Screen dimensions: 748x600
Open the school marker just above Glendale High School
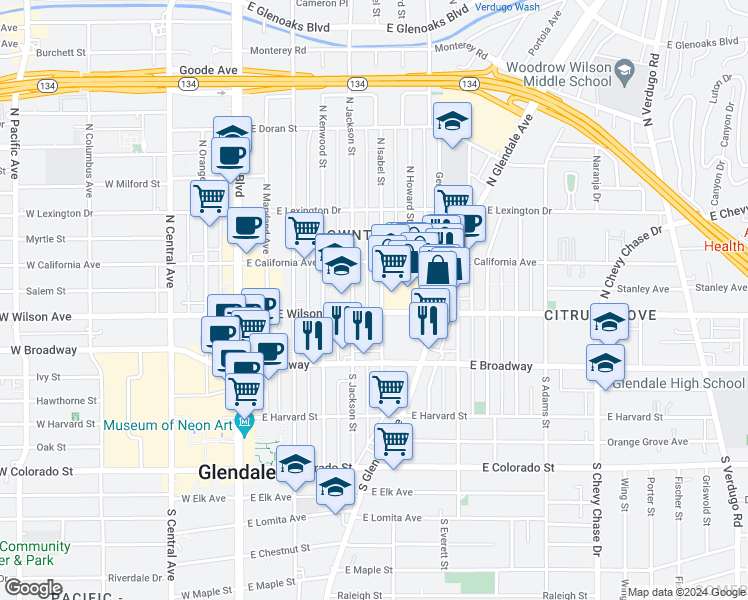[605, 365]
